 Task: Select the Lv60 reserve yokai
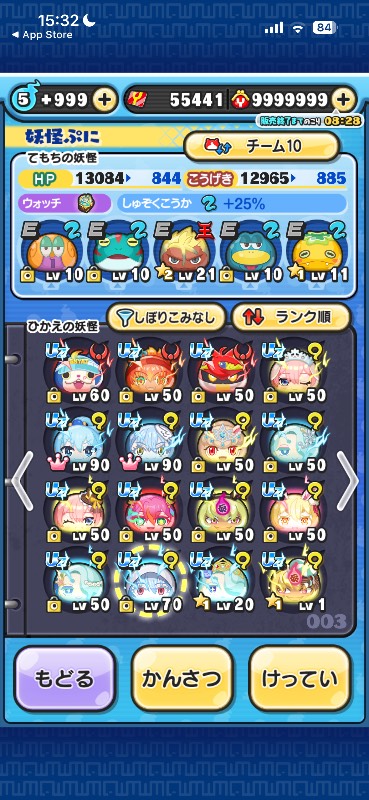(77, 372)
